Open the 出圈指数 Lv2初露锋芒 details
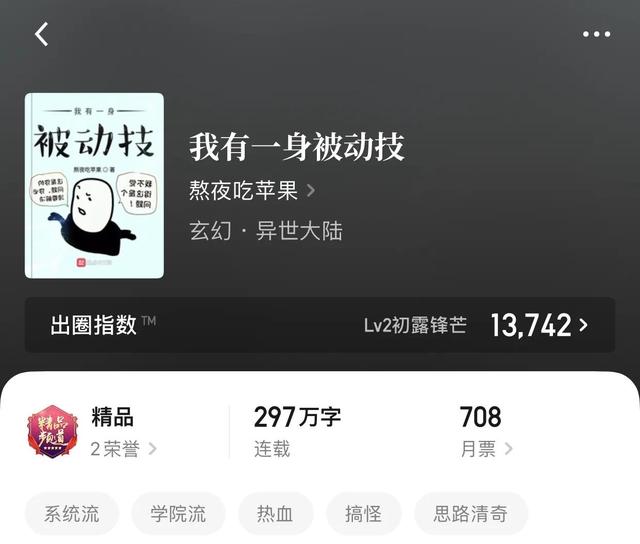 coord(320,324)
